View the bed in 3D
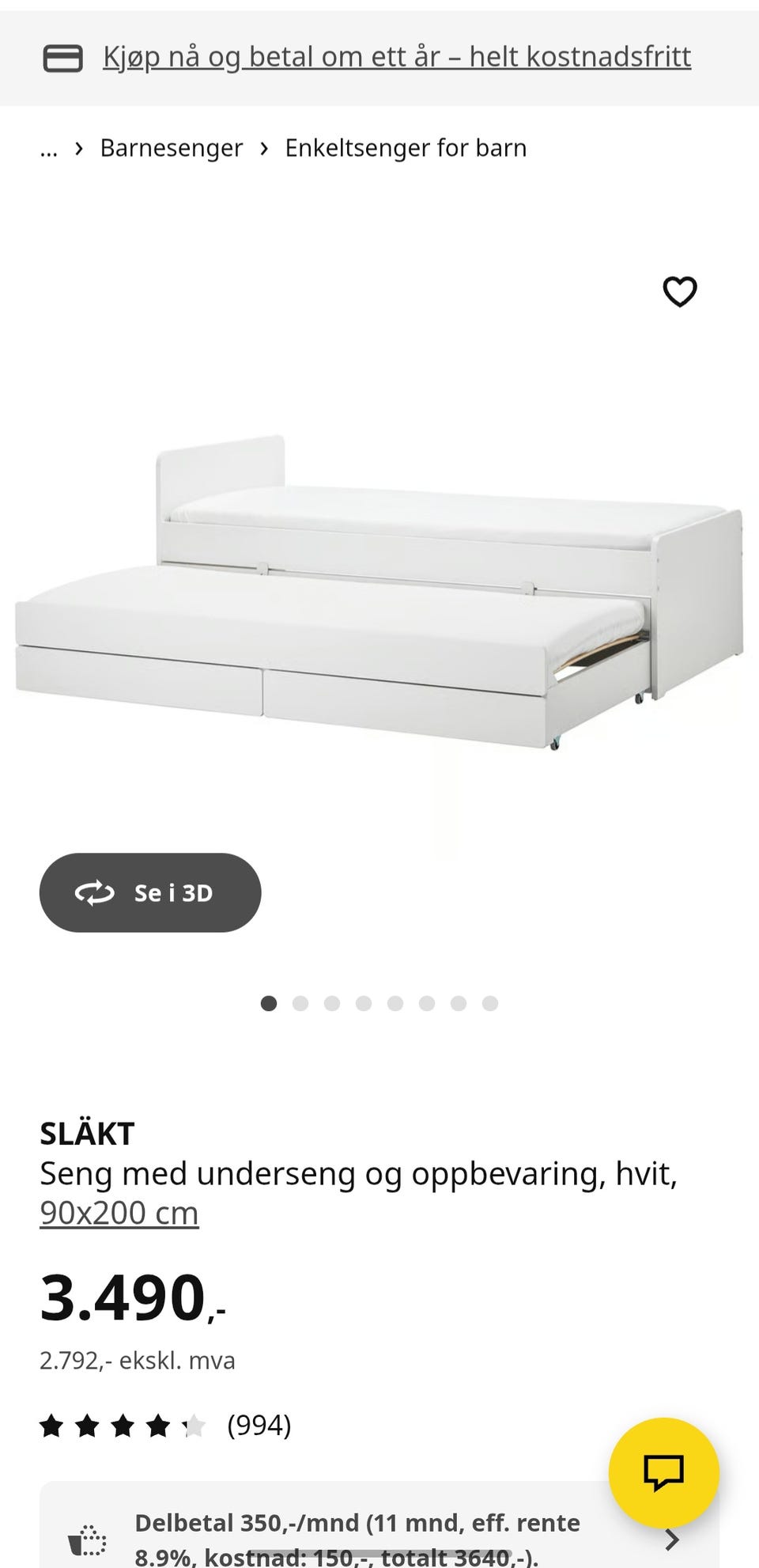759x1568 pixels. tap(150, 892)
